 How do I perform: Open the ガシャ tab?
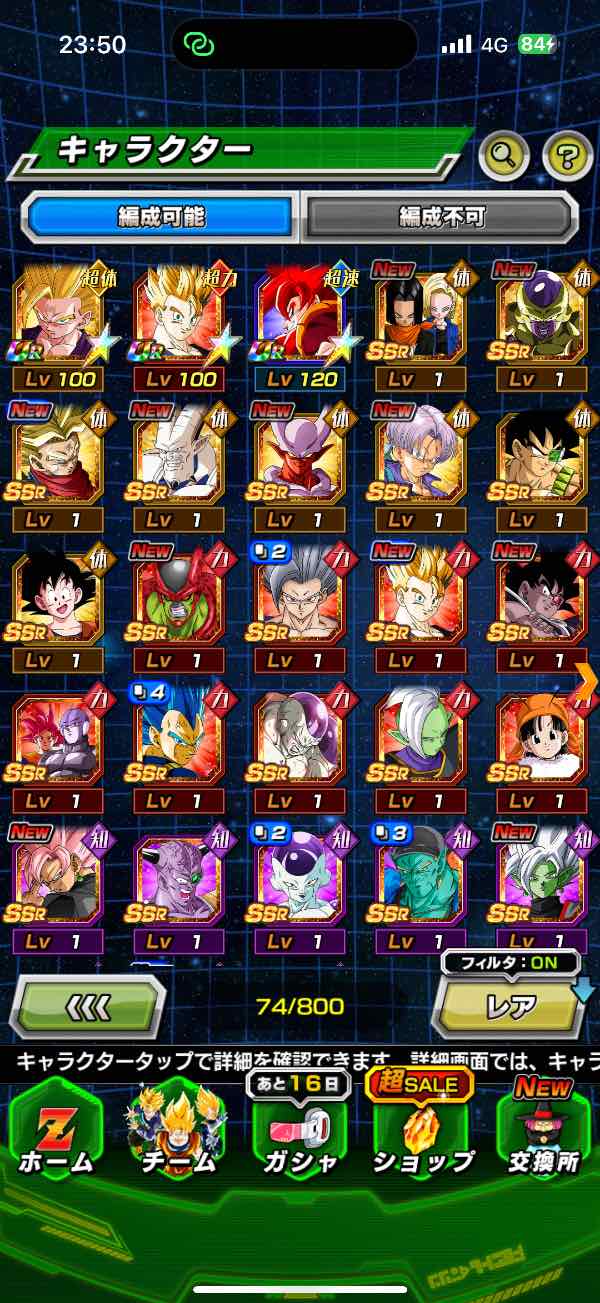coord(298,1133)
